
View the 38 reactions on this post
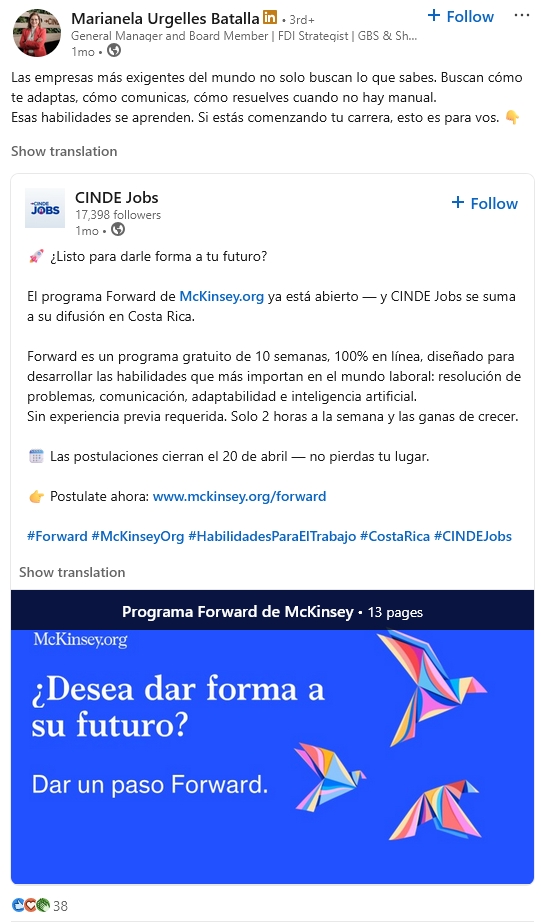tap(40, 906)
